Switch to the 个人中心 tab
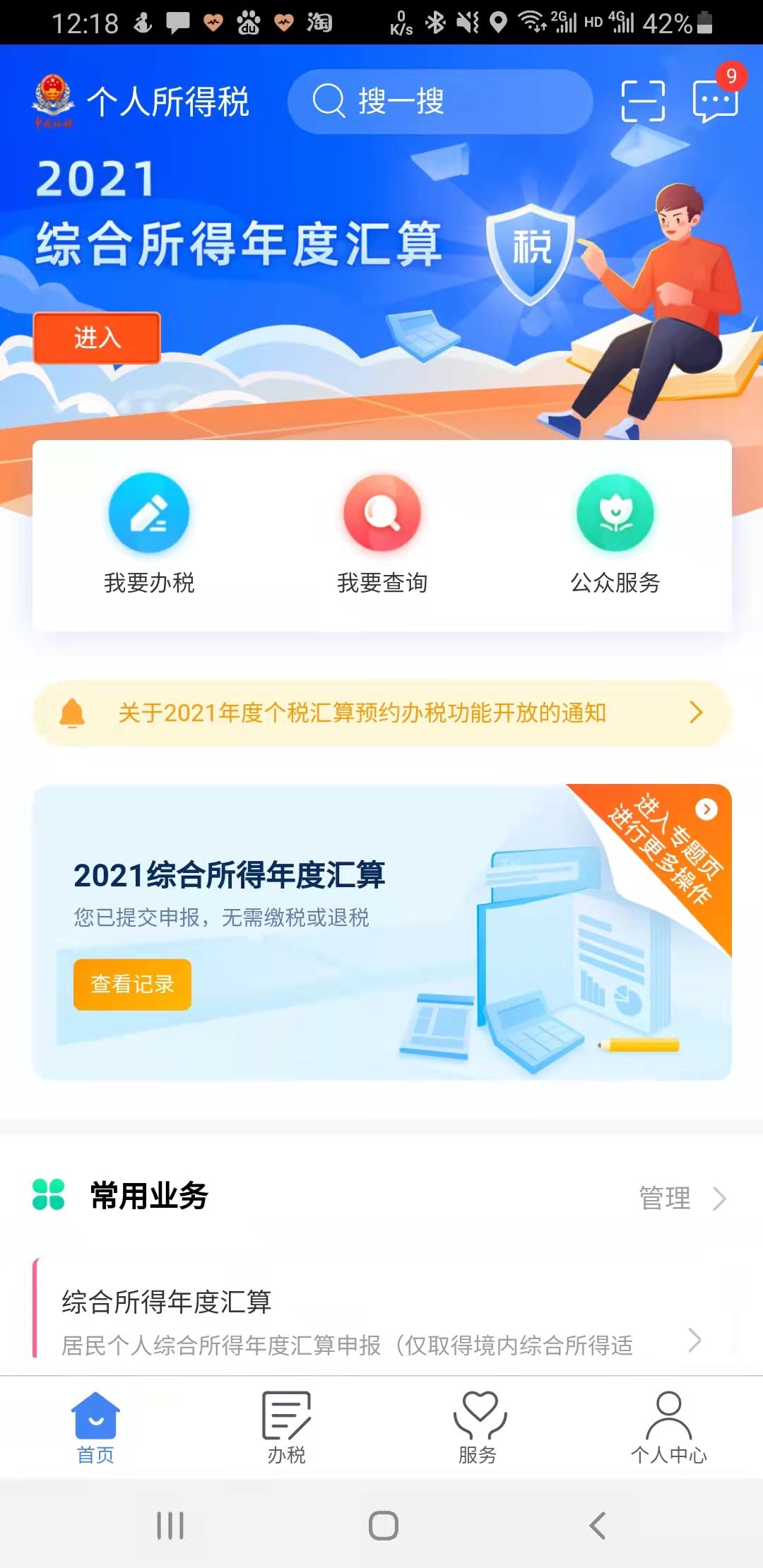The width and height of the screenshot is (763, 1568). (x=668, y=1427)
